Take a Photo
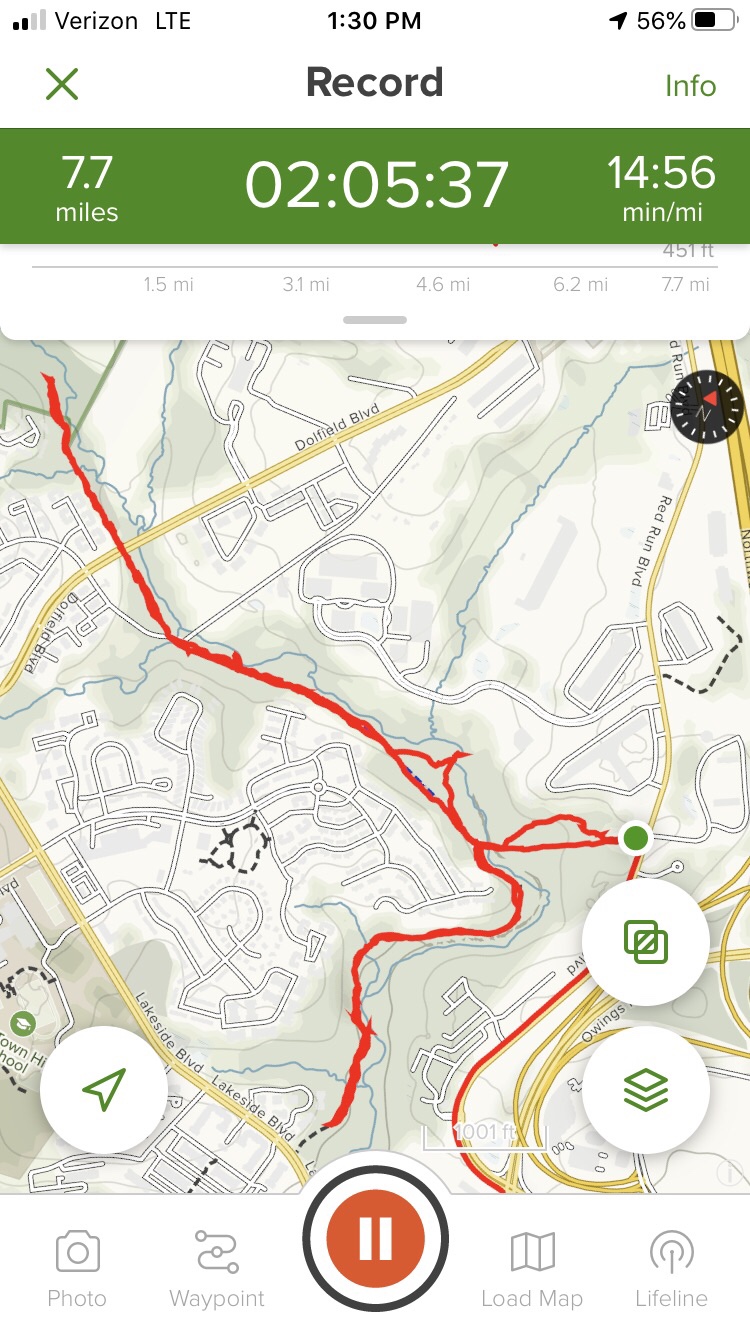 77,1268
